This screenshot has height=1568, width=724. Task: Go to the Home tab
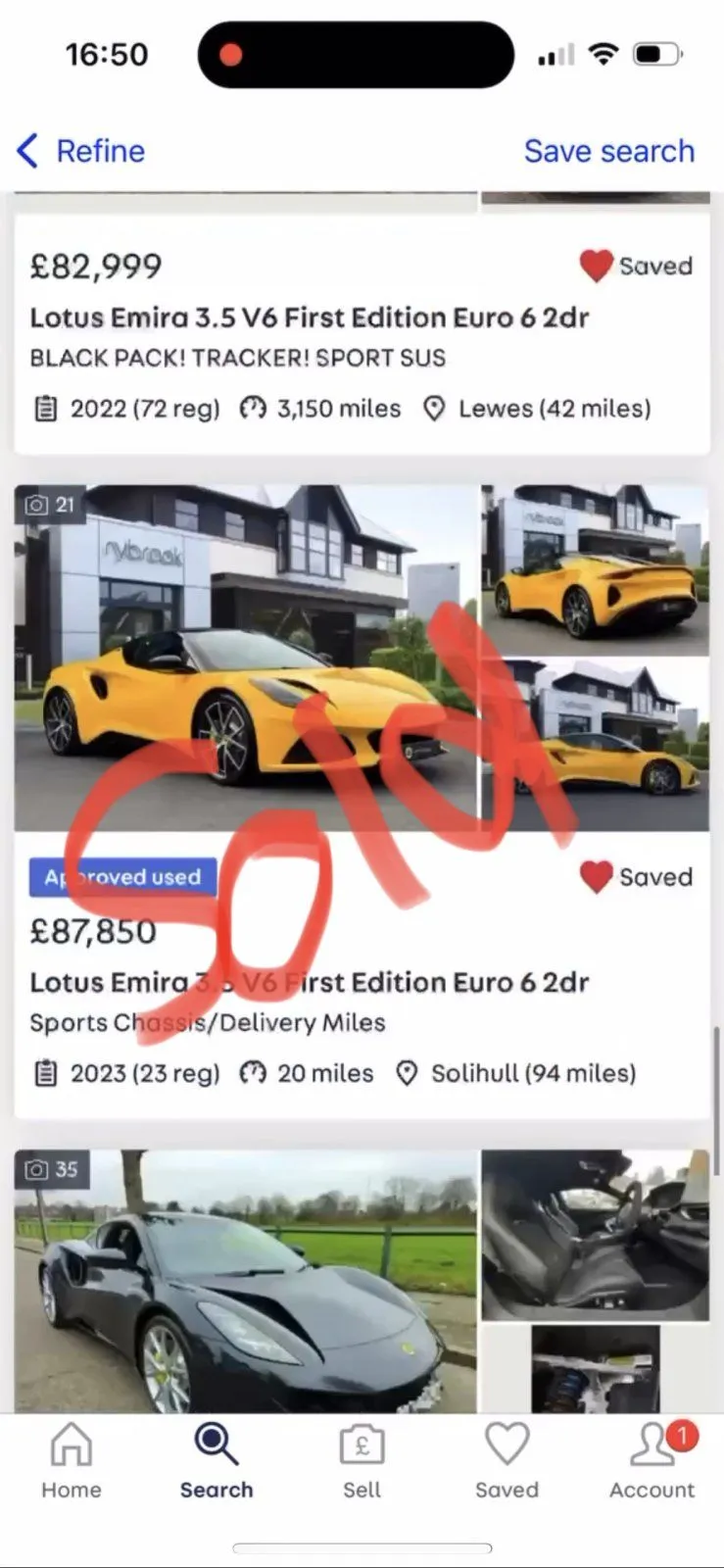71,1460
